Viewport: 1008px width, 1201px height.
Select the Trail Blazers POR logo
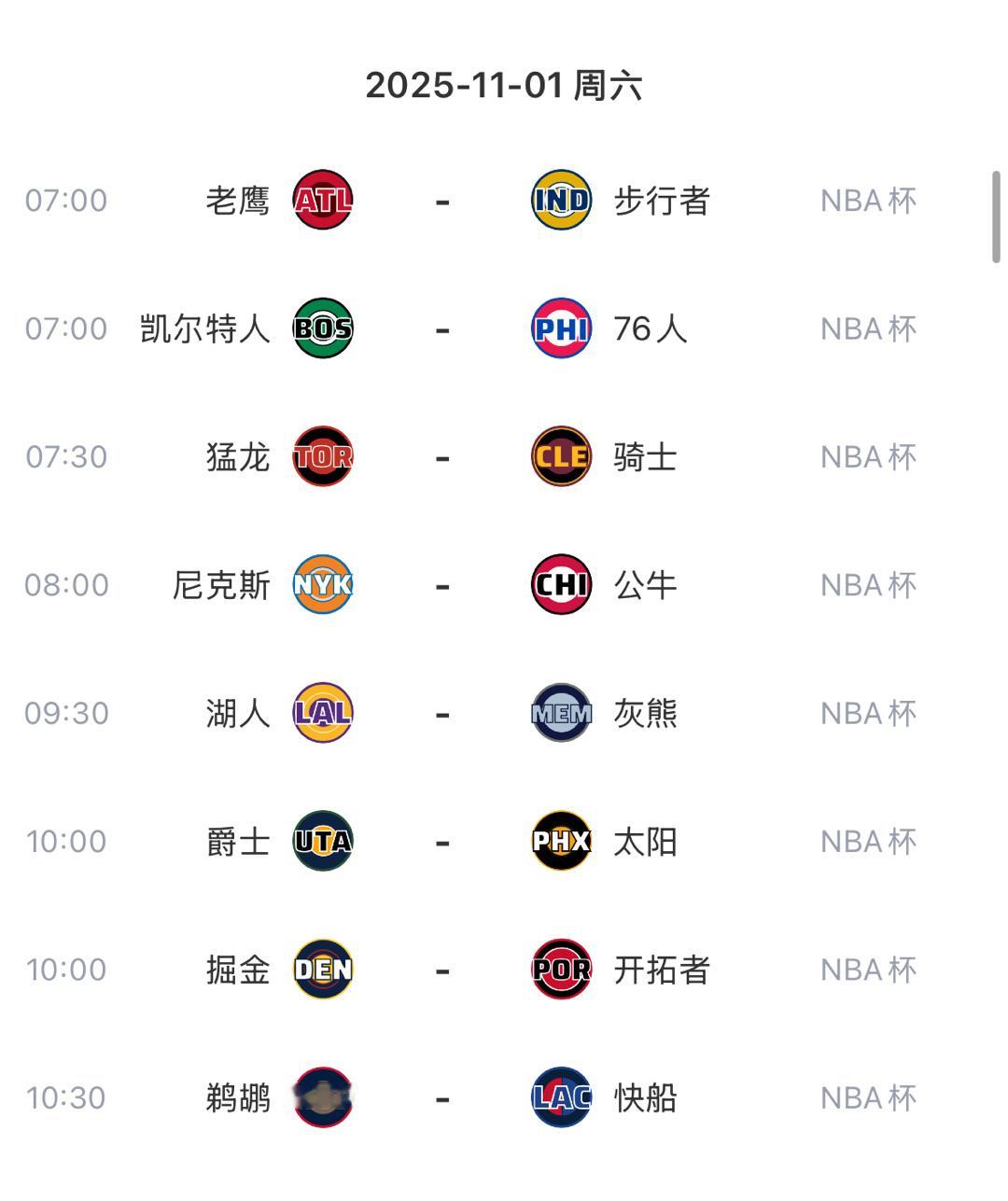[x=560, y=970]
